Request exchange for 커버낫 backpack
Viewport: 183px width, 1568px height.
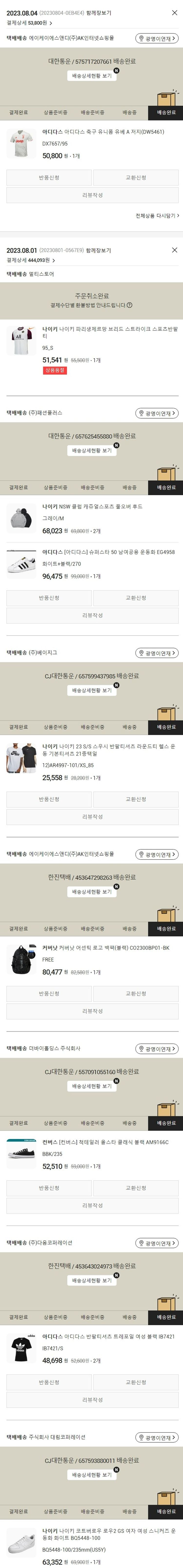click(136, 993)
